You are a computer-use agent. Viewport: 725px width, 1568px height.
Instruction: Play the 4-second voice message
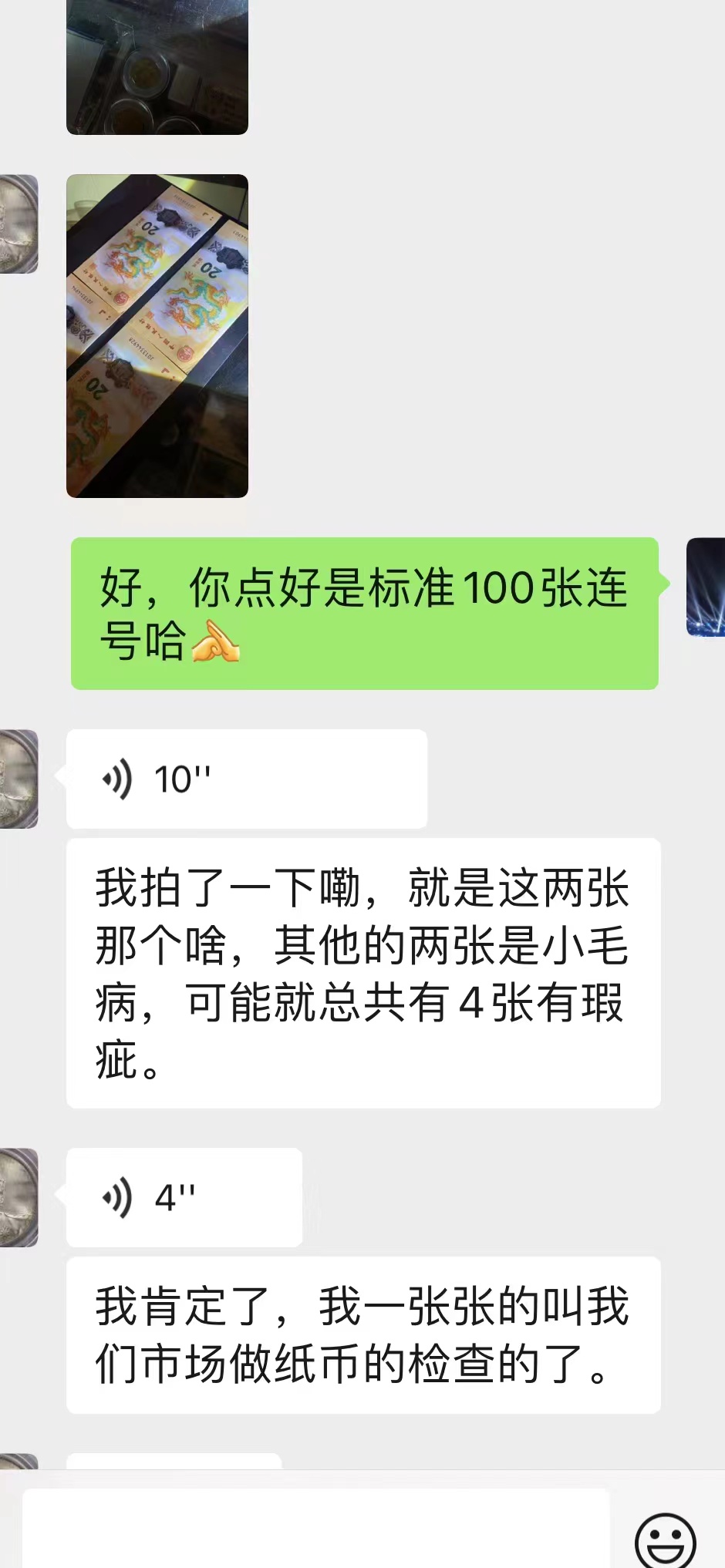pos(184,1197)
